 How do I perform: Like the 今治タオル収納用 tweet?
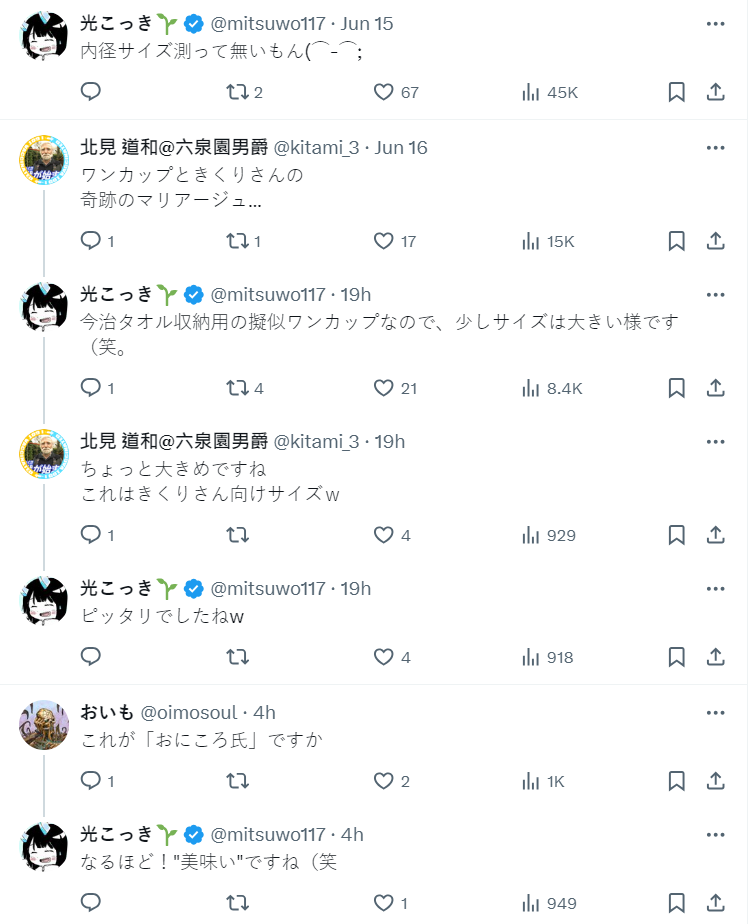pos(383,388)
